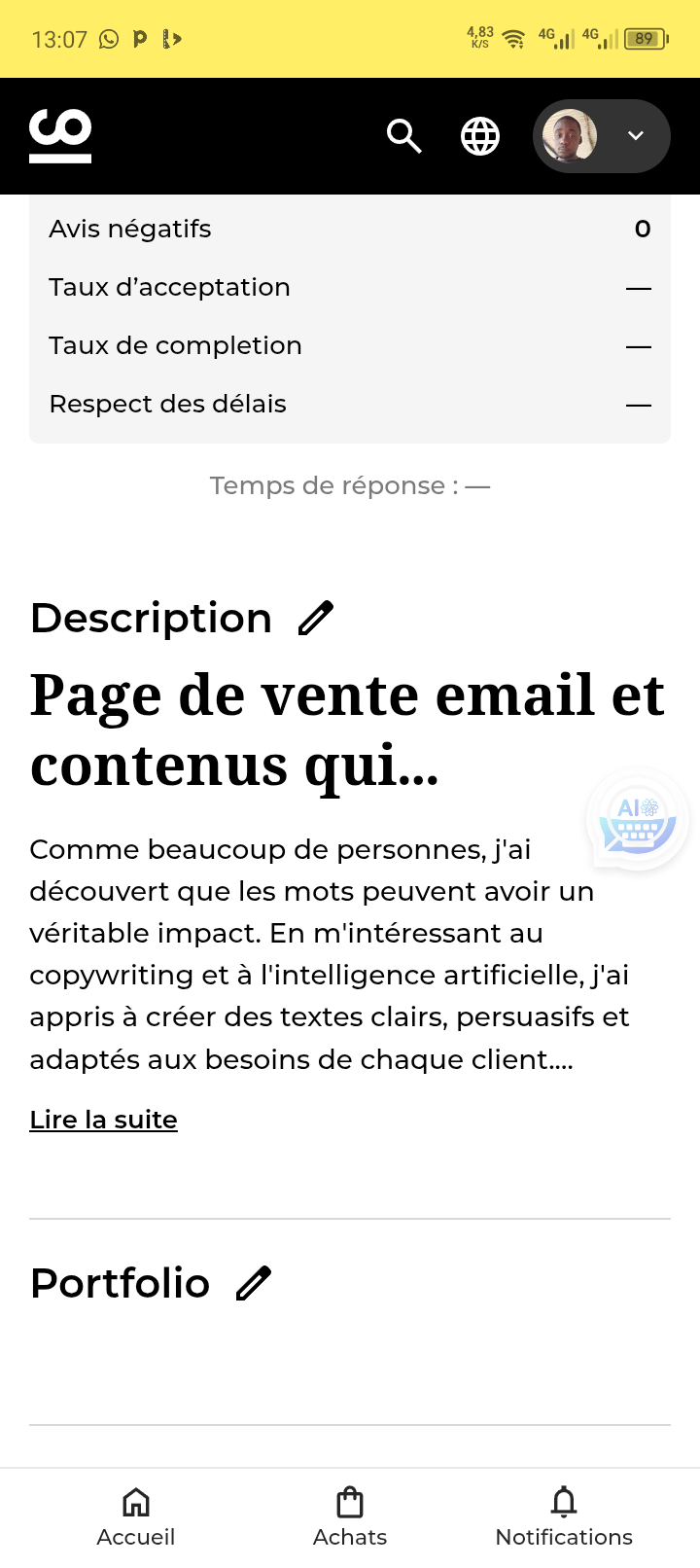The height and width of the screenshot is (1568, 700).
Task: Open the search magnifier icon
Action: [403, 136]
